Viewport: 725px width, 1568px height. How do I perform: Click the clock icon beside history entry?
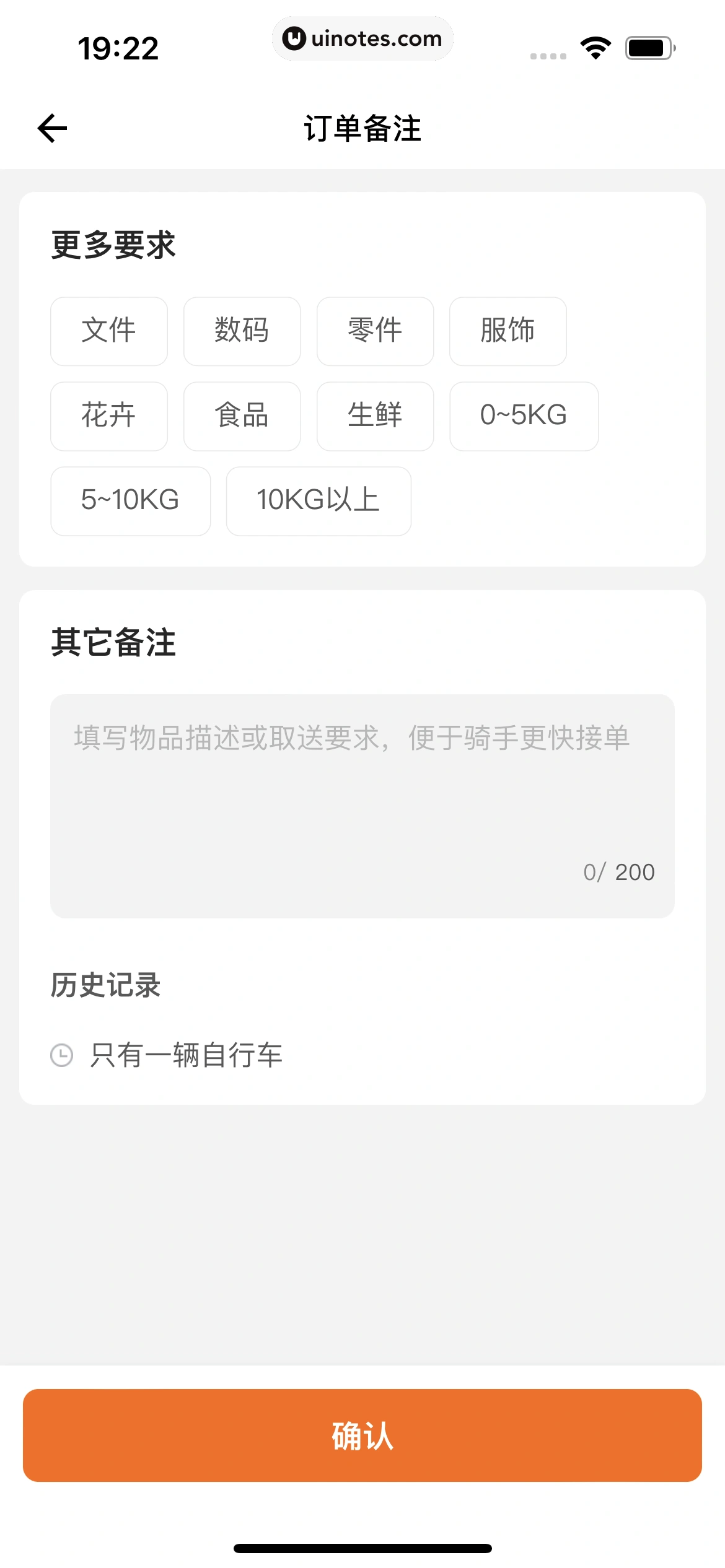point(62,1054)
